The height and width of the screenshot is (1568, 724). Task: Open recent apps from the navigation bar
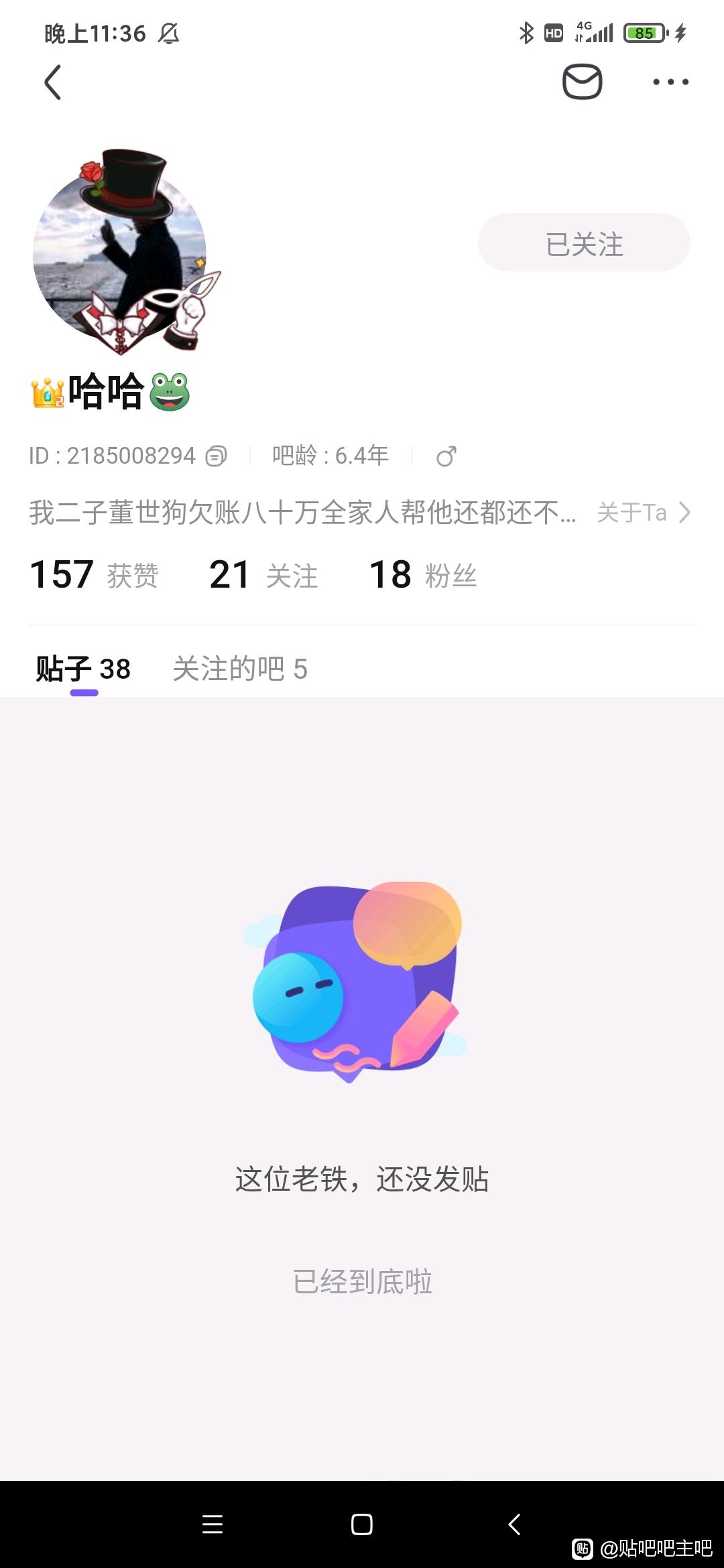point(213,1524)
